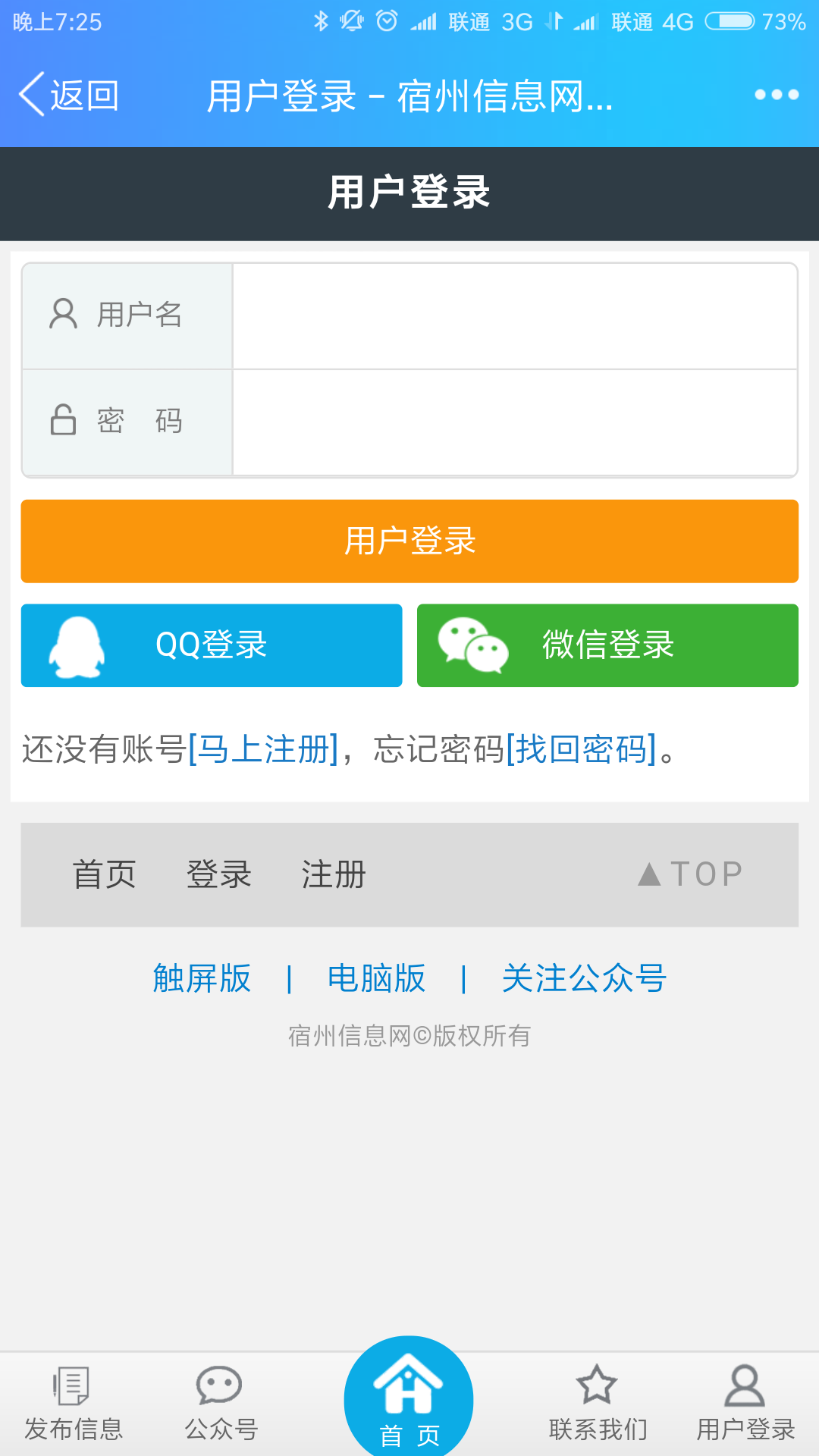
Task: Switch to the 电脑版 desktop version
Action: click(376, 978)
